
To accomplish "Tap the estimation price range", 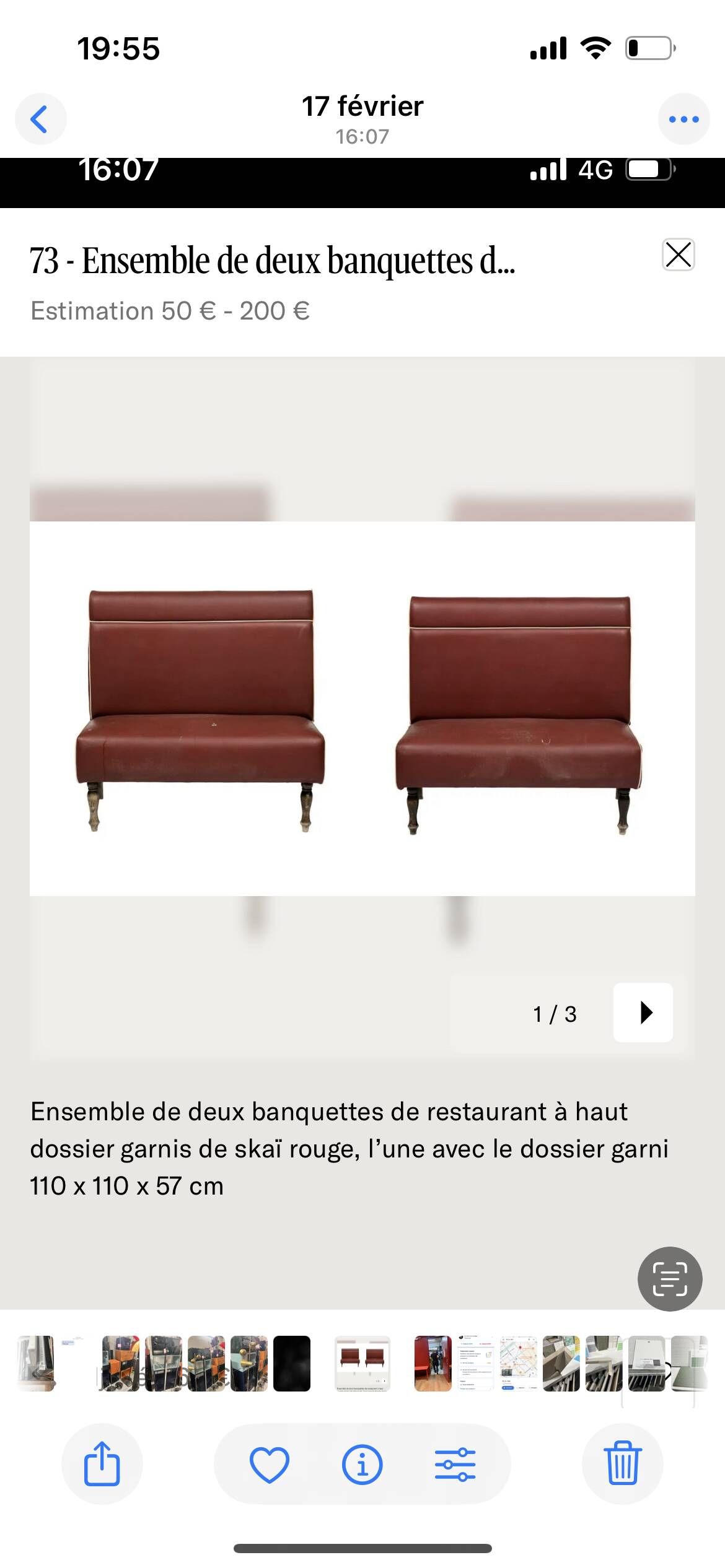I will tap(170, 311).
